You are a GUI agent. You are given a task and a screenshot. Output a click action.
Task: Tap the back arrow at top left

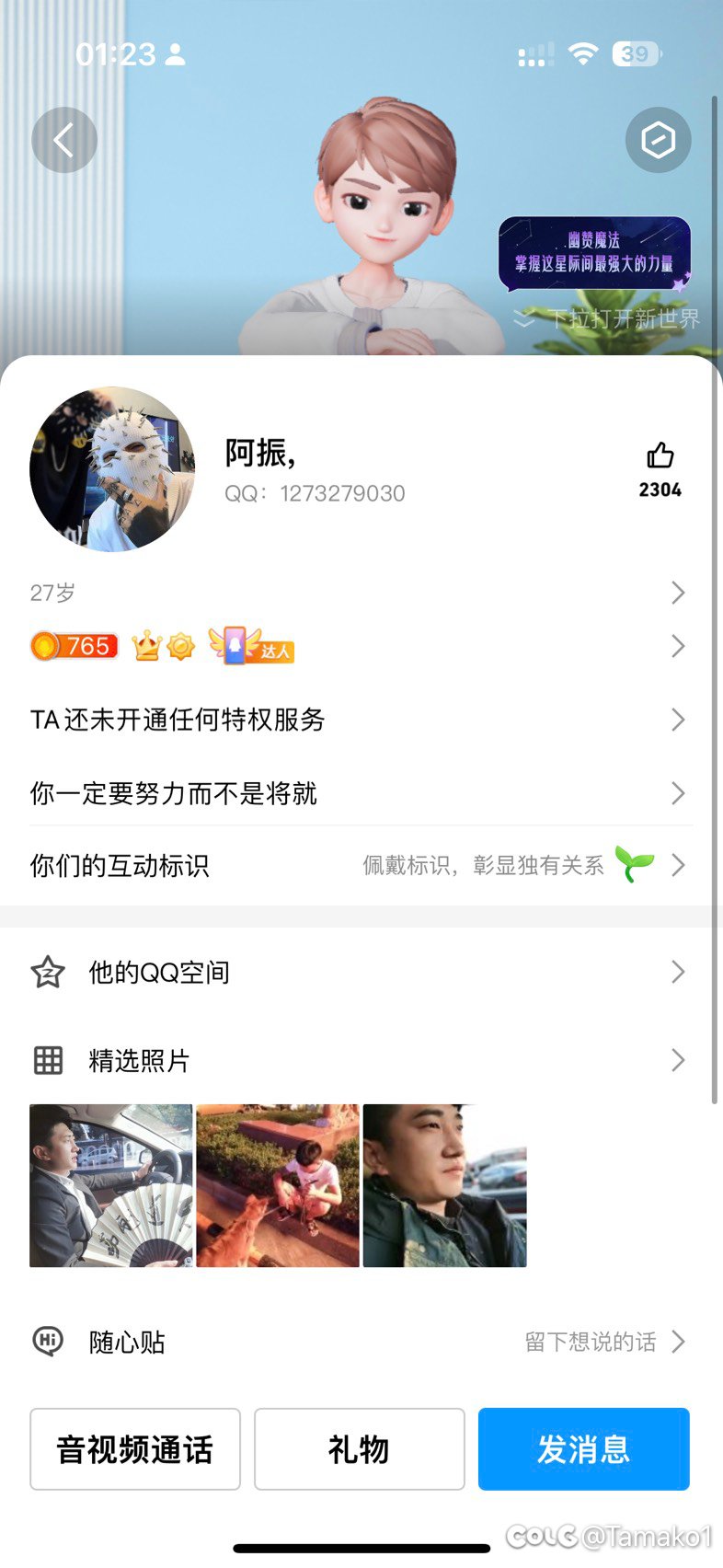click(63, 140)
